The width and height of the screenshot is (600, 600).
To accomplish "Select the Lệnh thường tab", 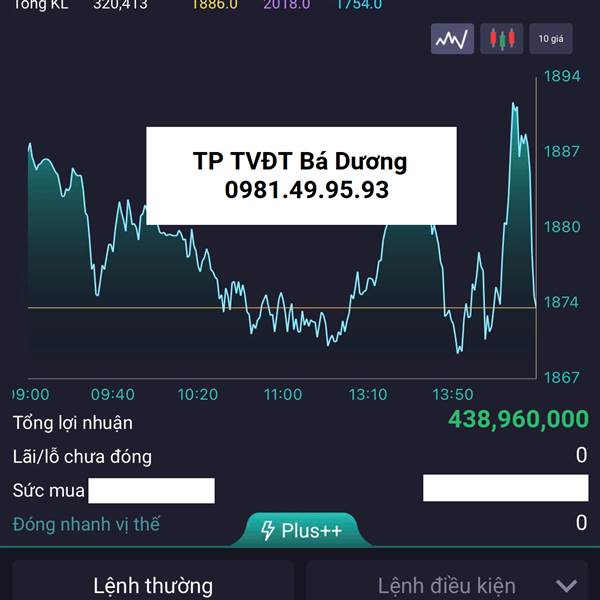I will tap(153, 583).
